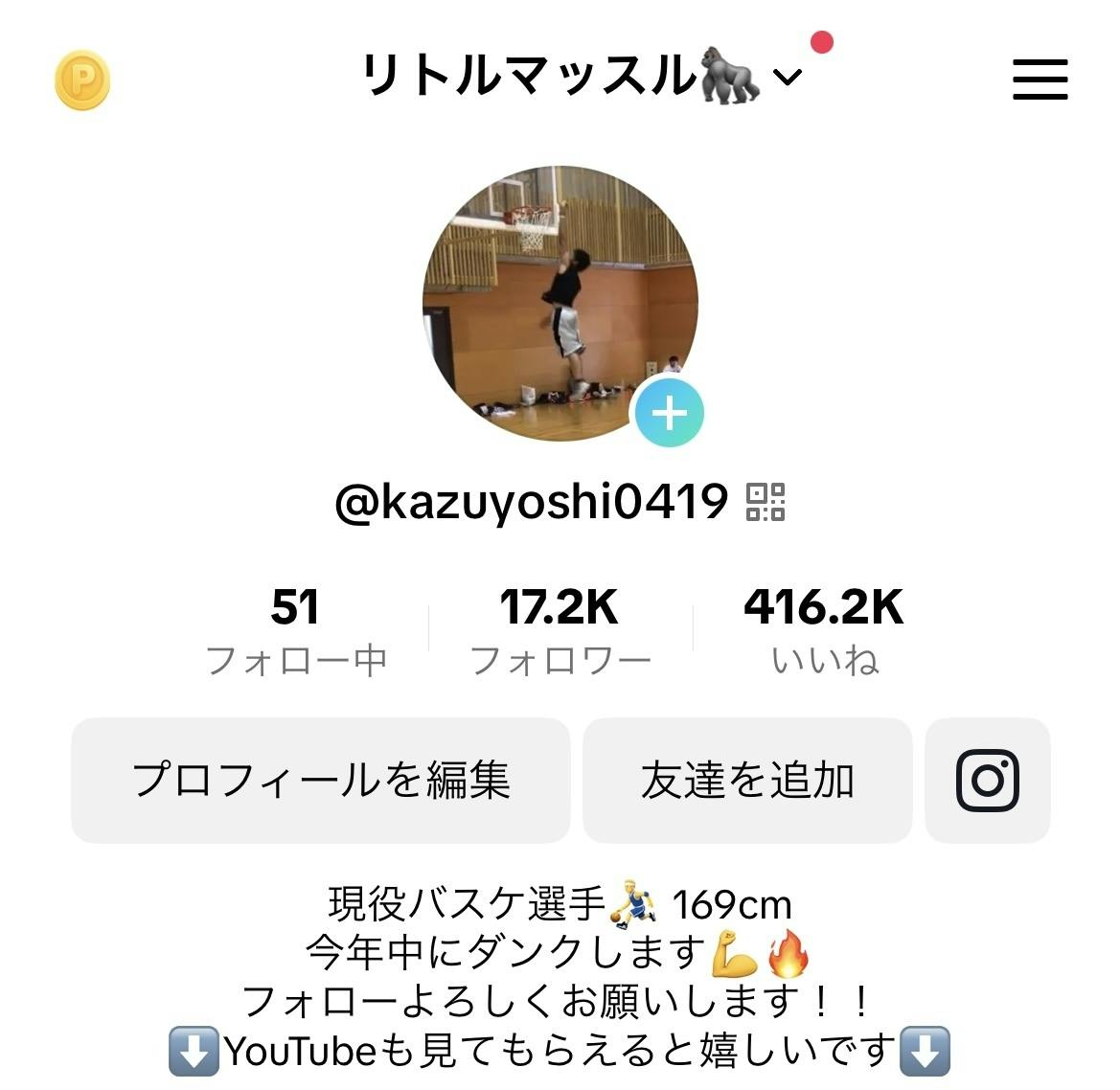
Task: Open the hamburger menu
Action: pyautogui.click(x=1040, y=79)
